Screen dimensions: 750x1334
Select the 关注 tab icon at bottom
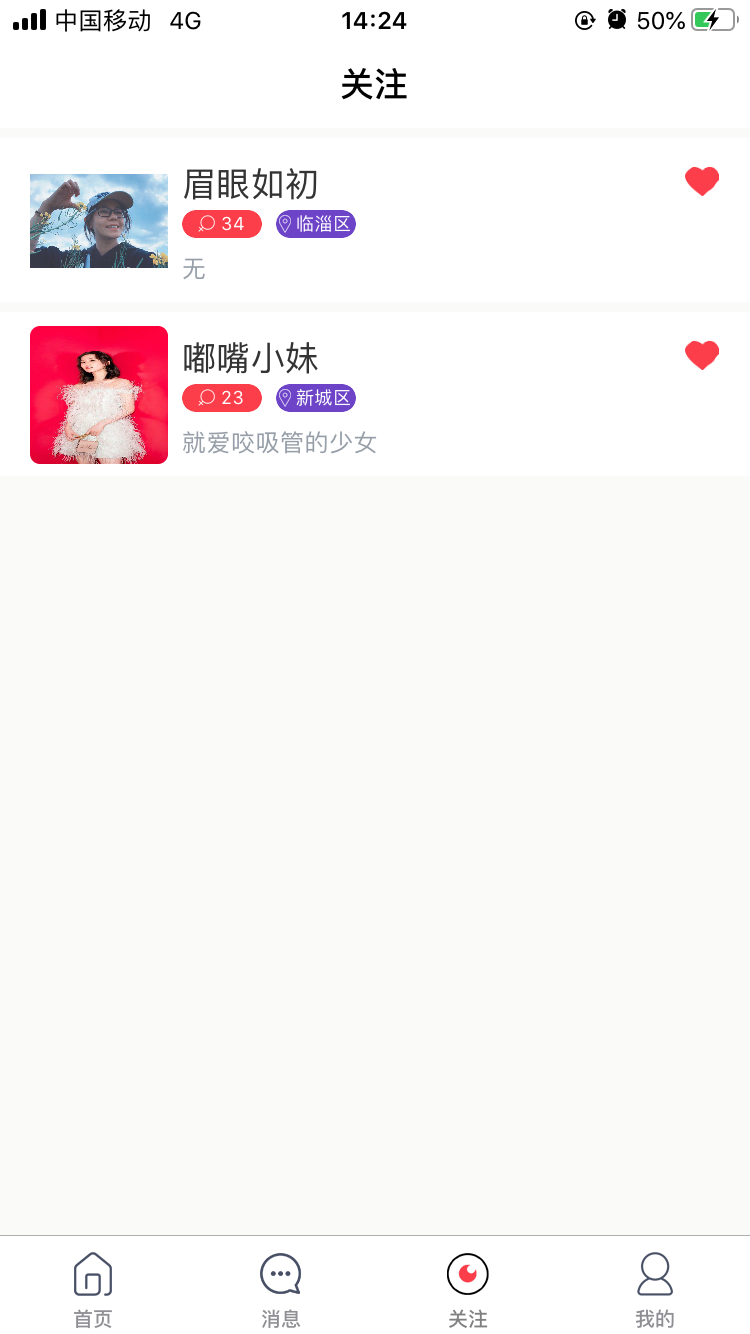467,1273
